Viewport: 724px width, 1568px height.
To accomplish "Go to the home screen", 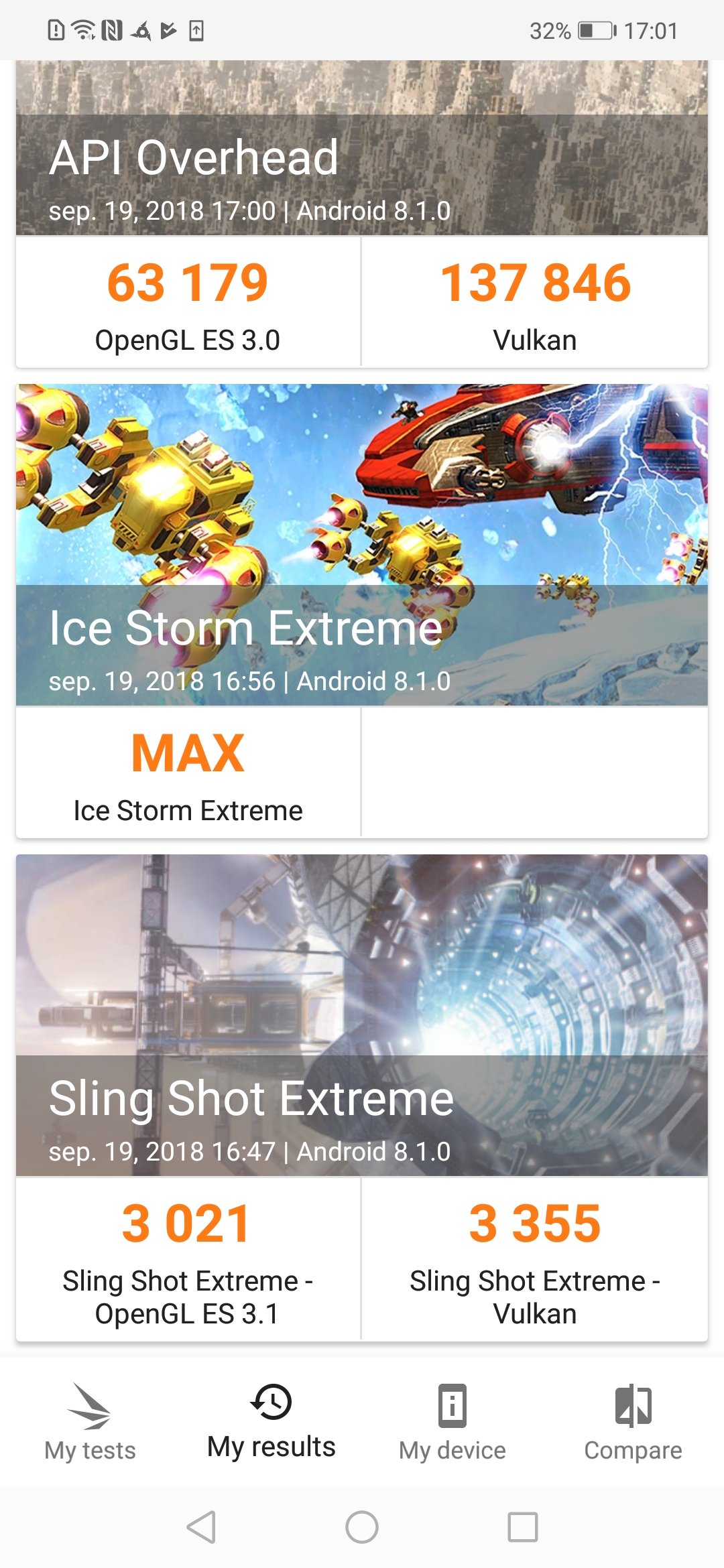I will pyautogui.click(x=362, y=1527).
